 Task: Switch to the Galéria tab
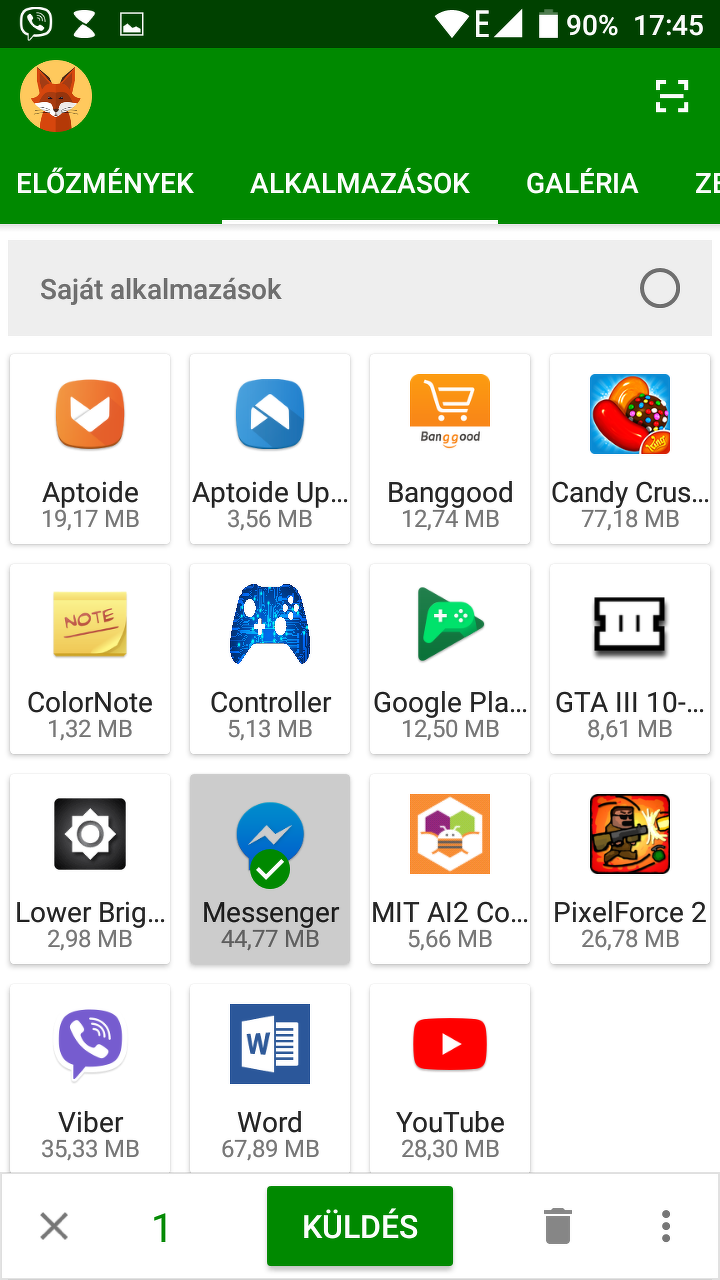[582, 184]
